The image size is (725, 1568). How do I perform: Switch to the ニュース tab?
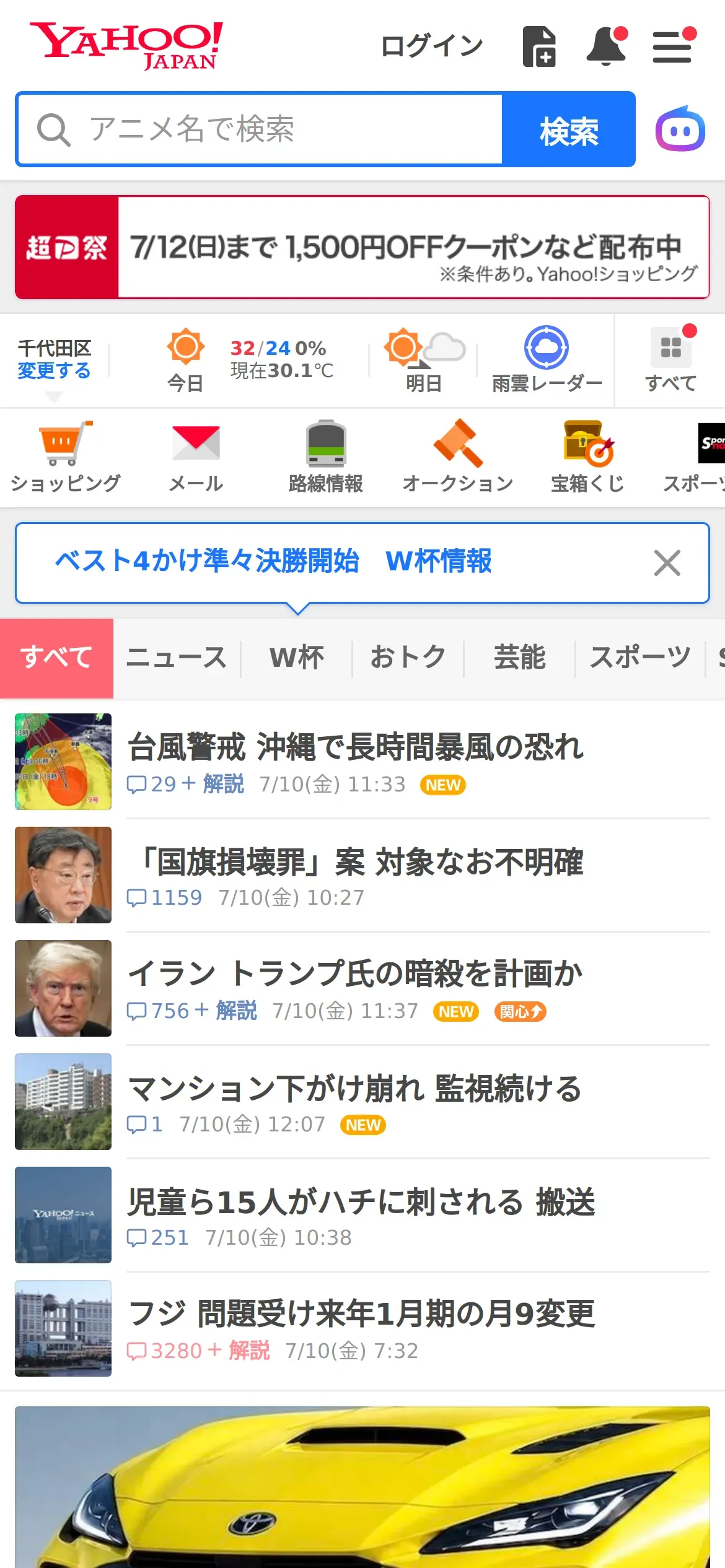[x=177, y=658]
